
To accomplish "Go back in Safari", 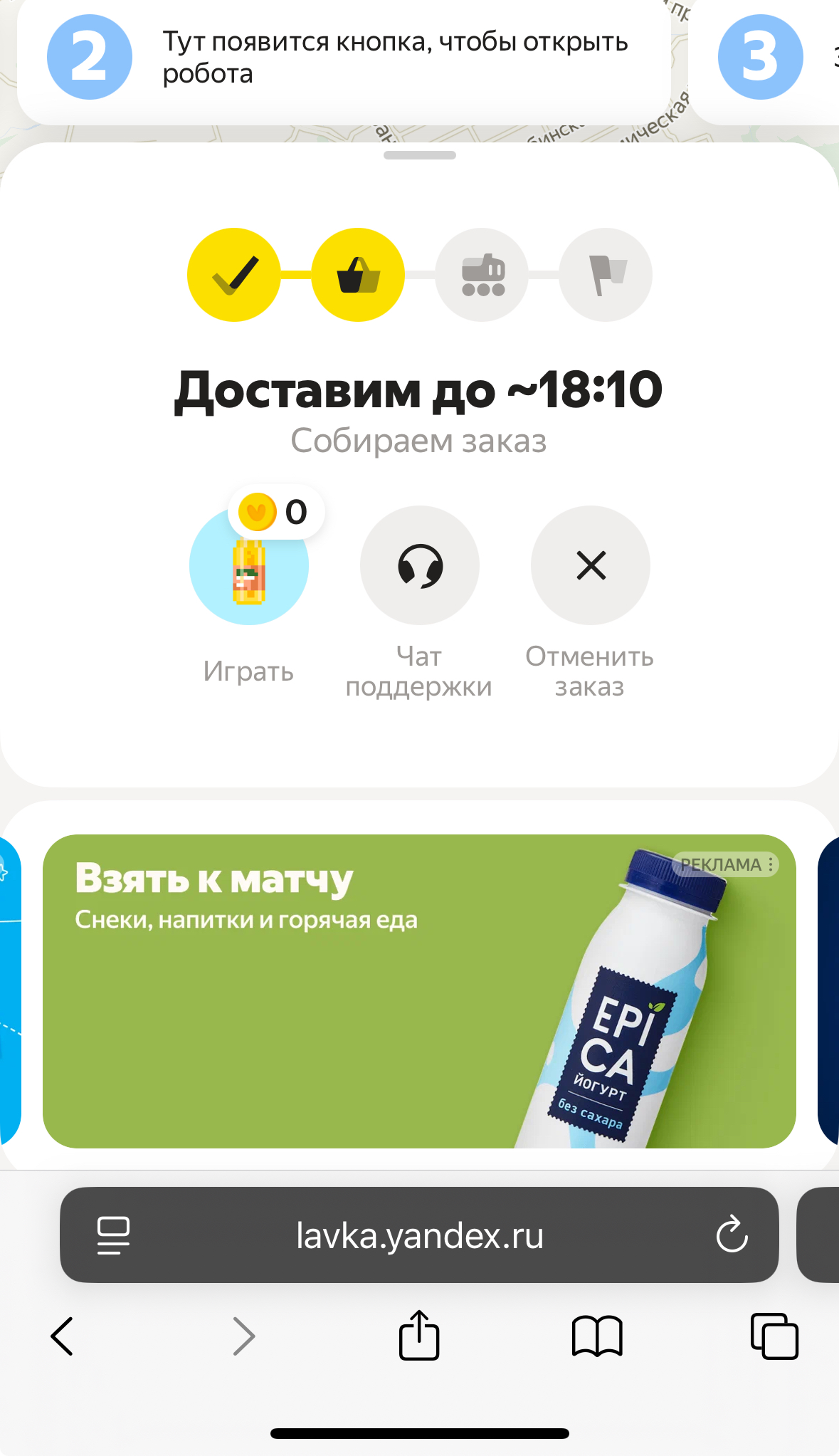I will click(x=63, y=1336).
